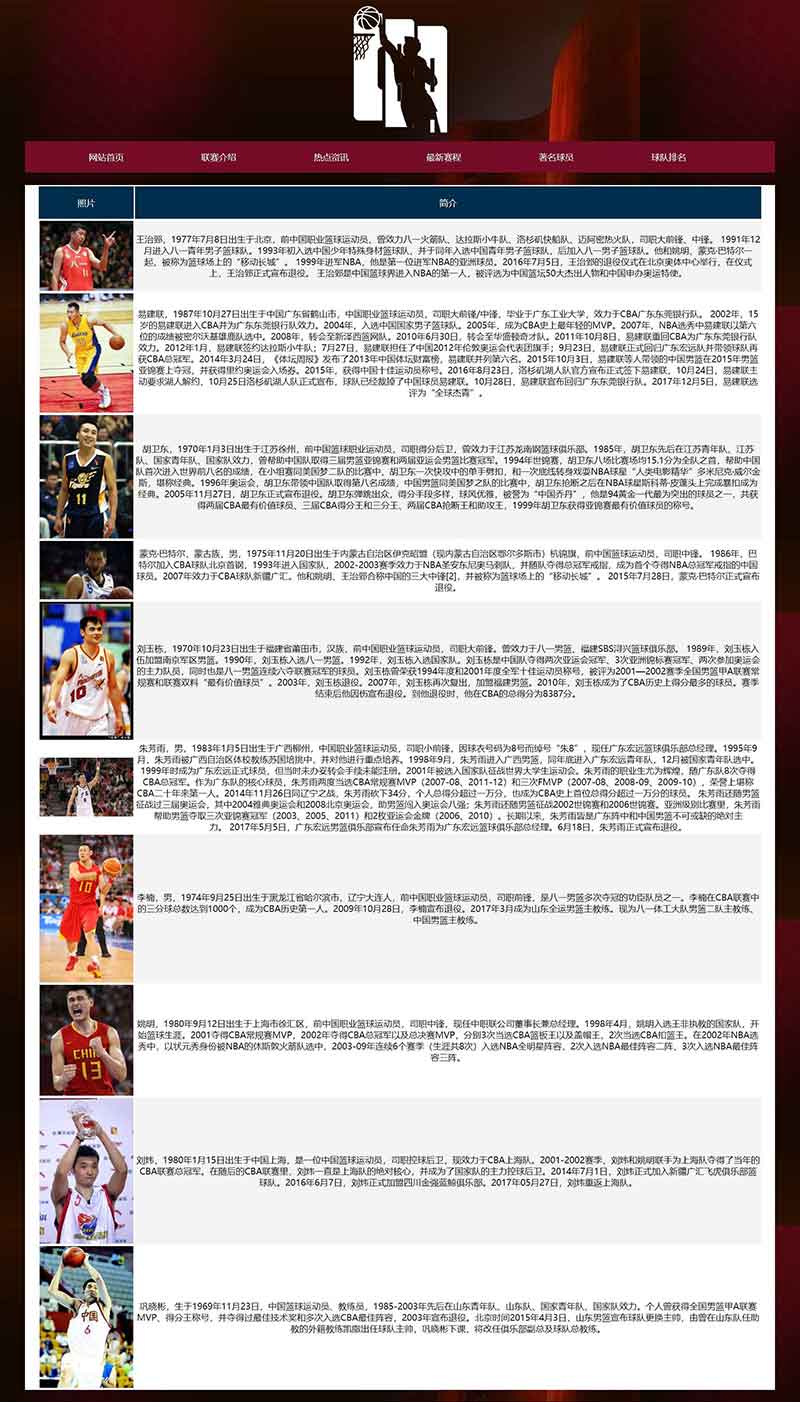Open the 网站首页 nav item
The height and width of the screenshot is (1402, 800).
[x=106, y=157]
